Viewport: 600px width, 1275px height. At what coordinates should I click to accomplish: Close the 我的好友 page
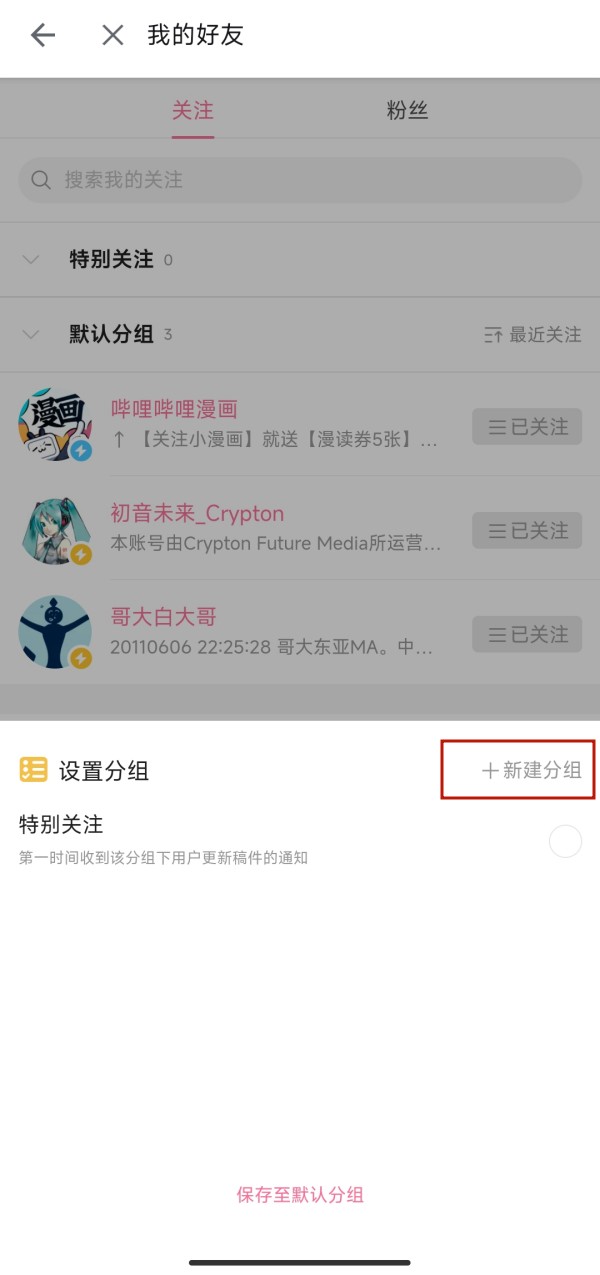pyautogui.click(x=113, y=36)
